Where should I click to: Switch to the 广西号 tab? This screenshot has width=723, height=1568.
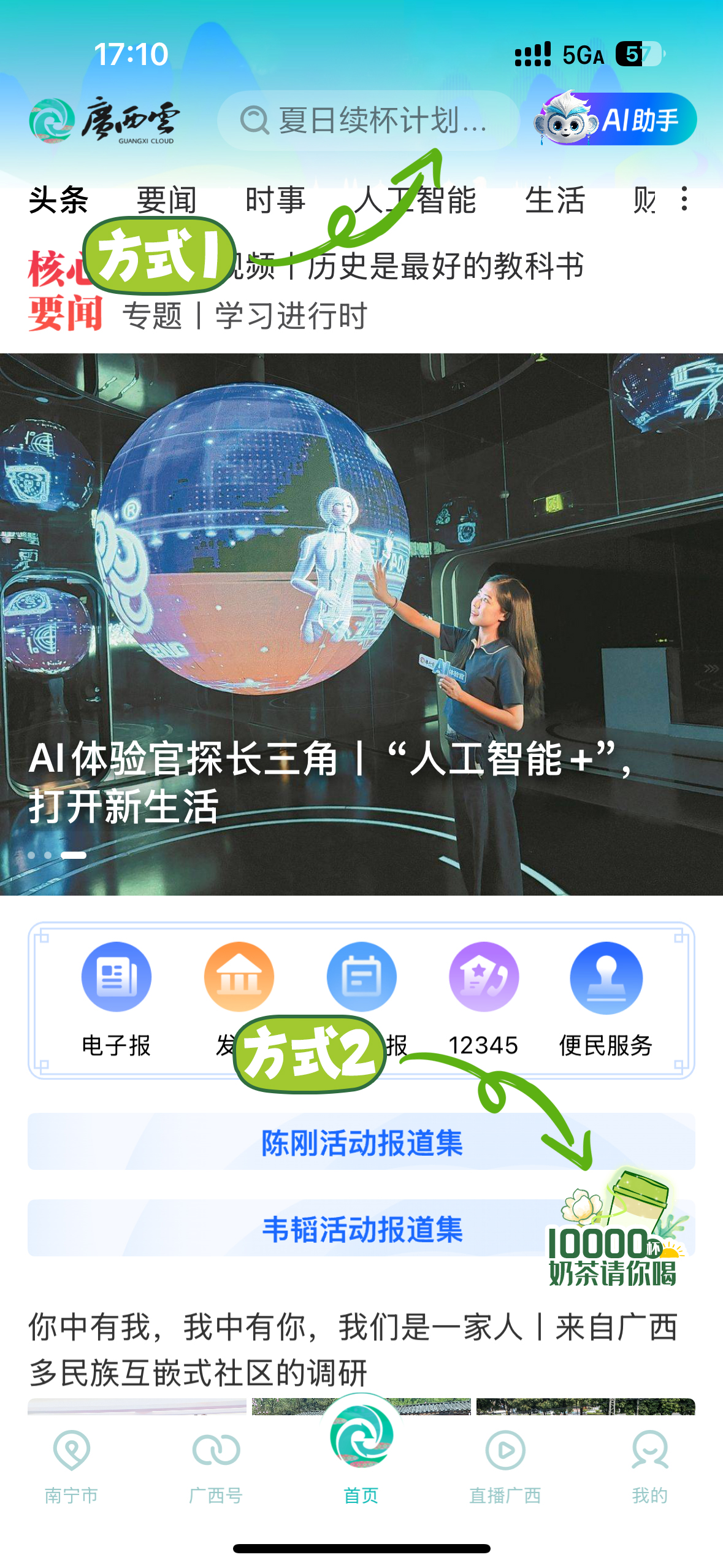coord(216,1466)
